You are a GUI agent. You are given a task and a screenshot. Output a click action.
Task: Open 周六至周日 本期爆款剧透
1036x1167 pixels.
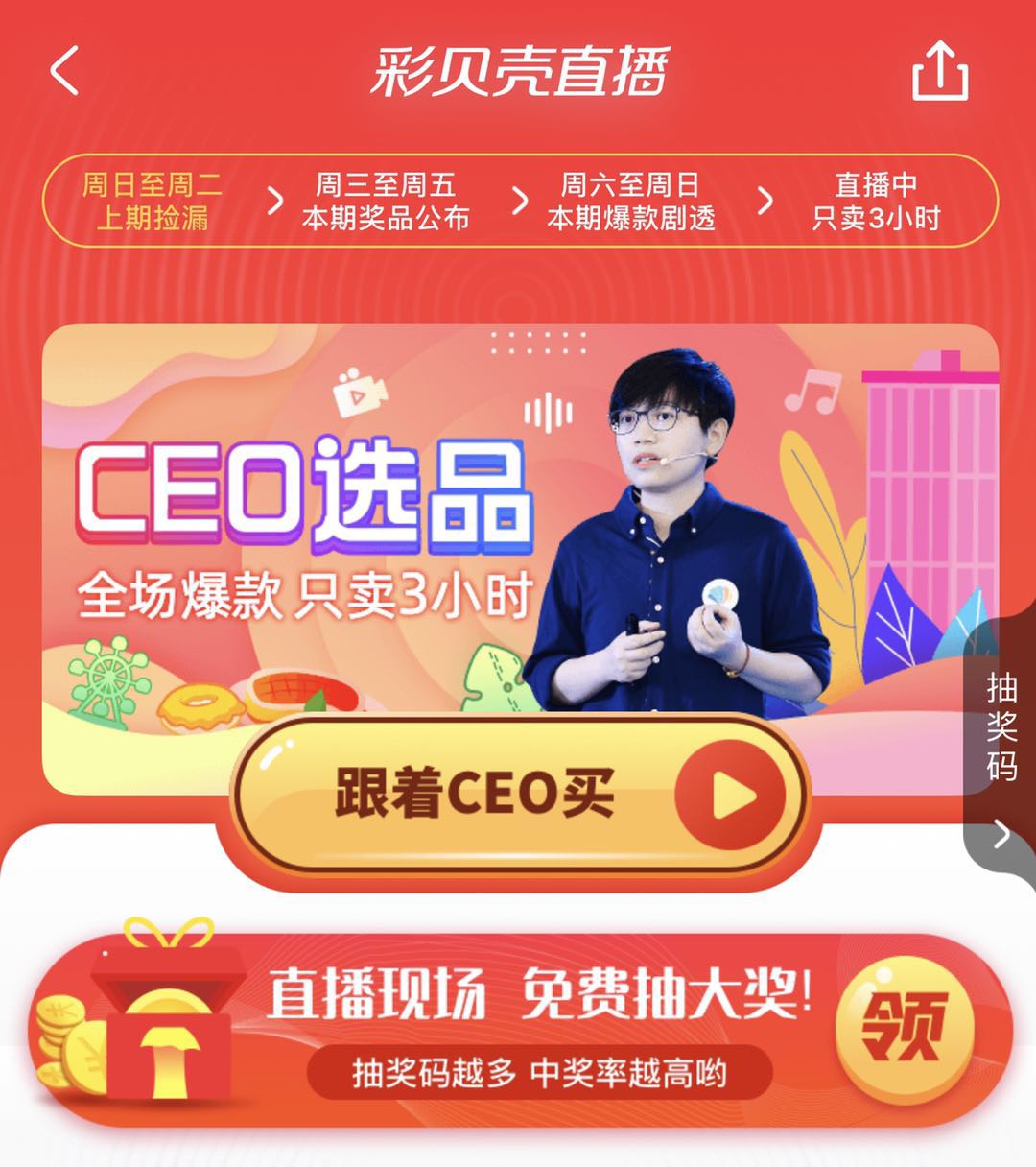tap(630, 202)
